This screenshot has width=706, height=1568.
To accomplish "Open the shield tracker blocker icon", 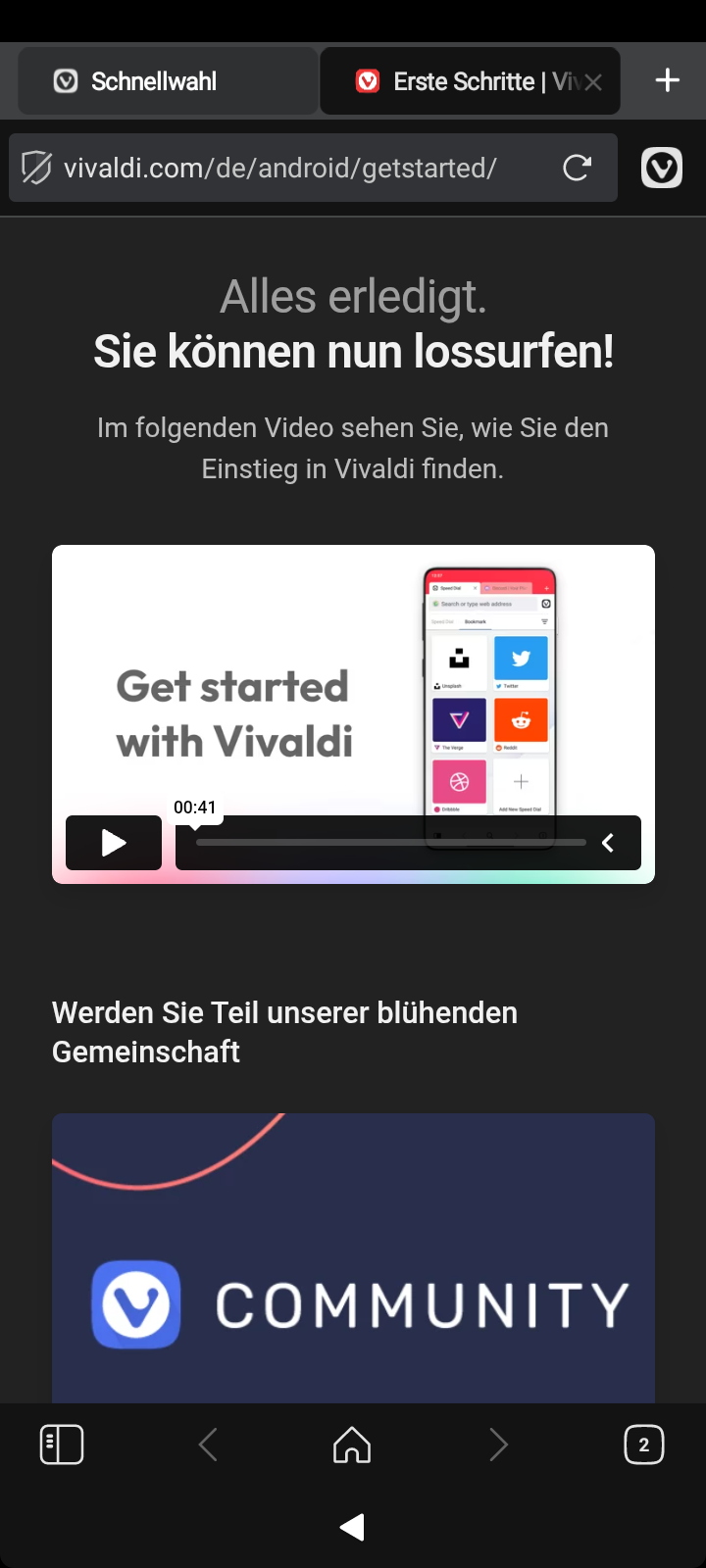I will (x=36, y=168).
